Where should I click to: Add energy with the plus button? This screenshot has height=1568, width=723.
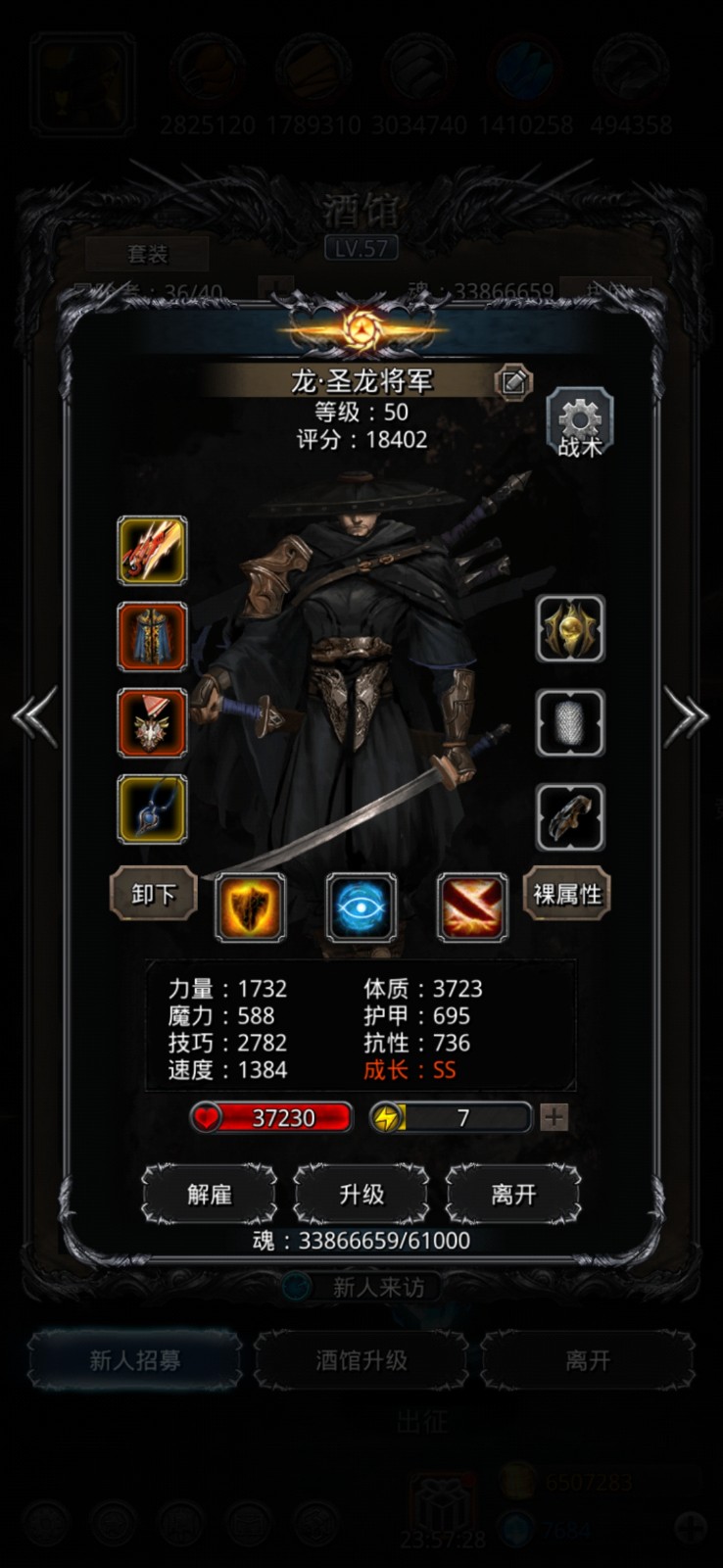[x=554, y=1117]
